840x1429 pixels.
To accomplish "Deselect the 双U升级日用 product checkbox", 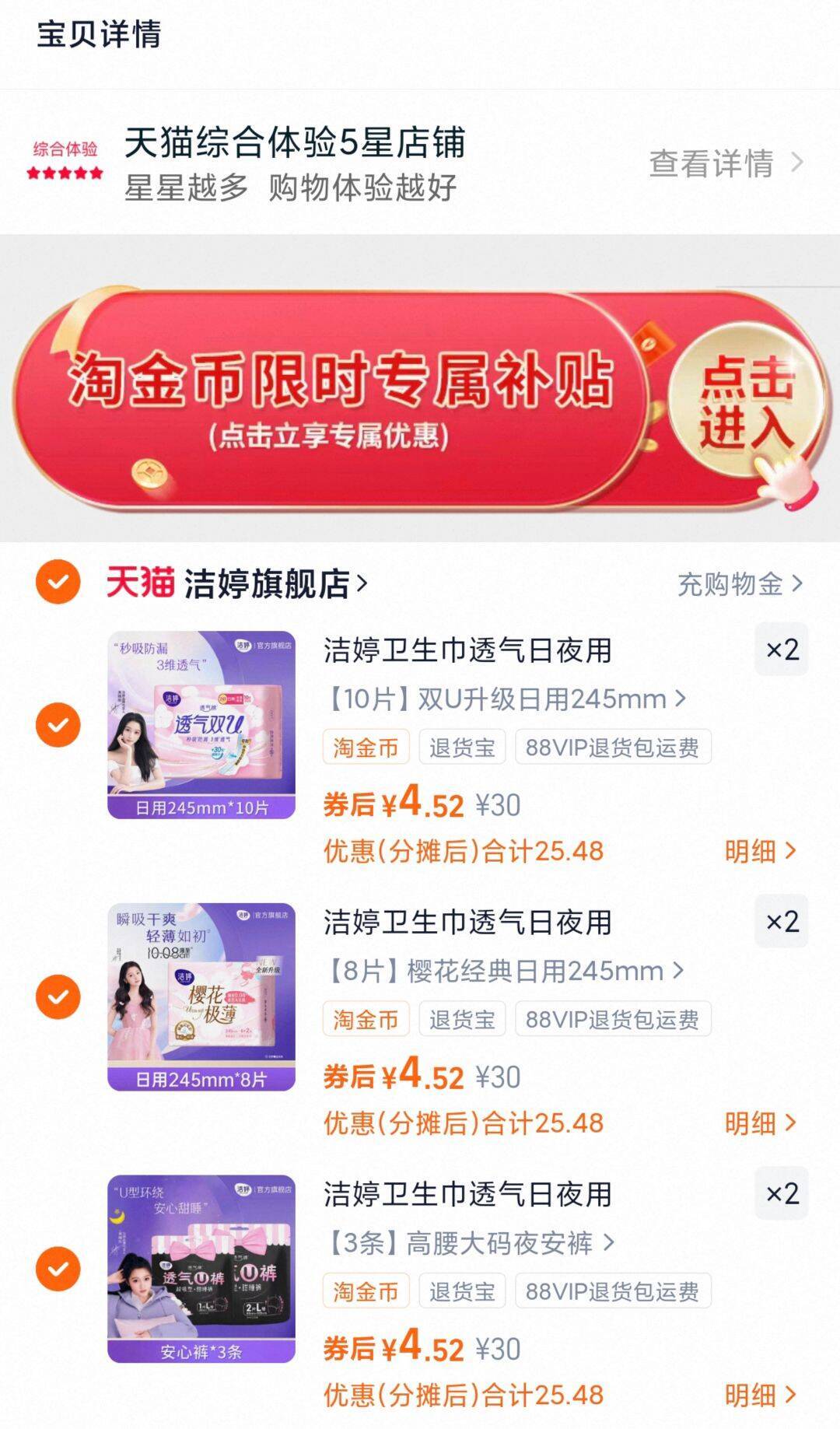I will tap(58, 723).
